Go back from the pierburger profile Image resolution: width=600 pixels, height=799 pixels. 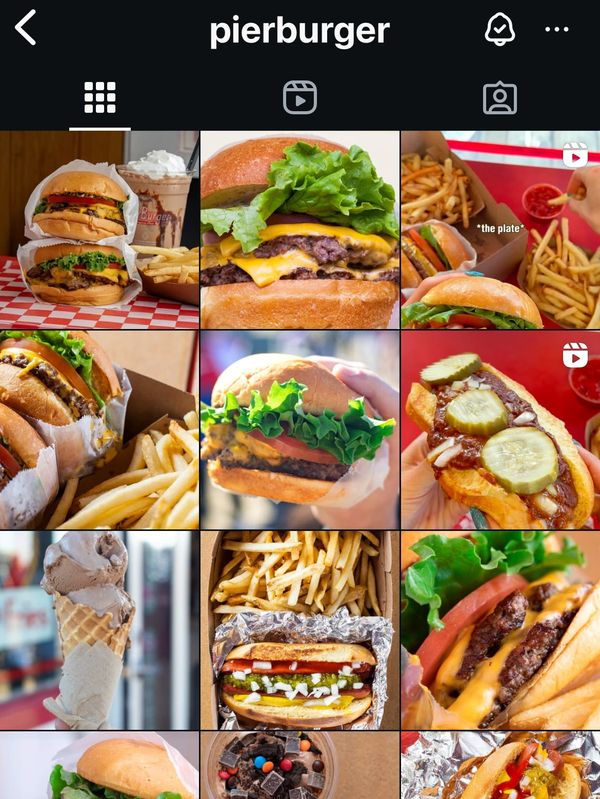pyautogui.click(x=26, y=29)
